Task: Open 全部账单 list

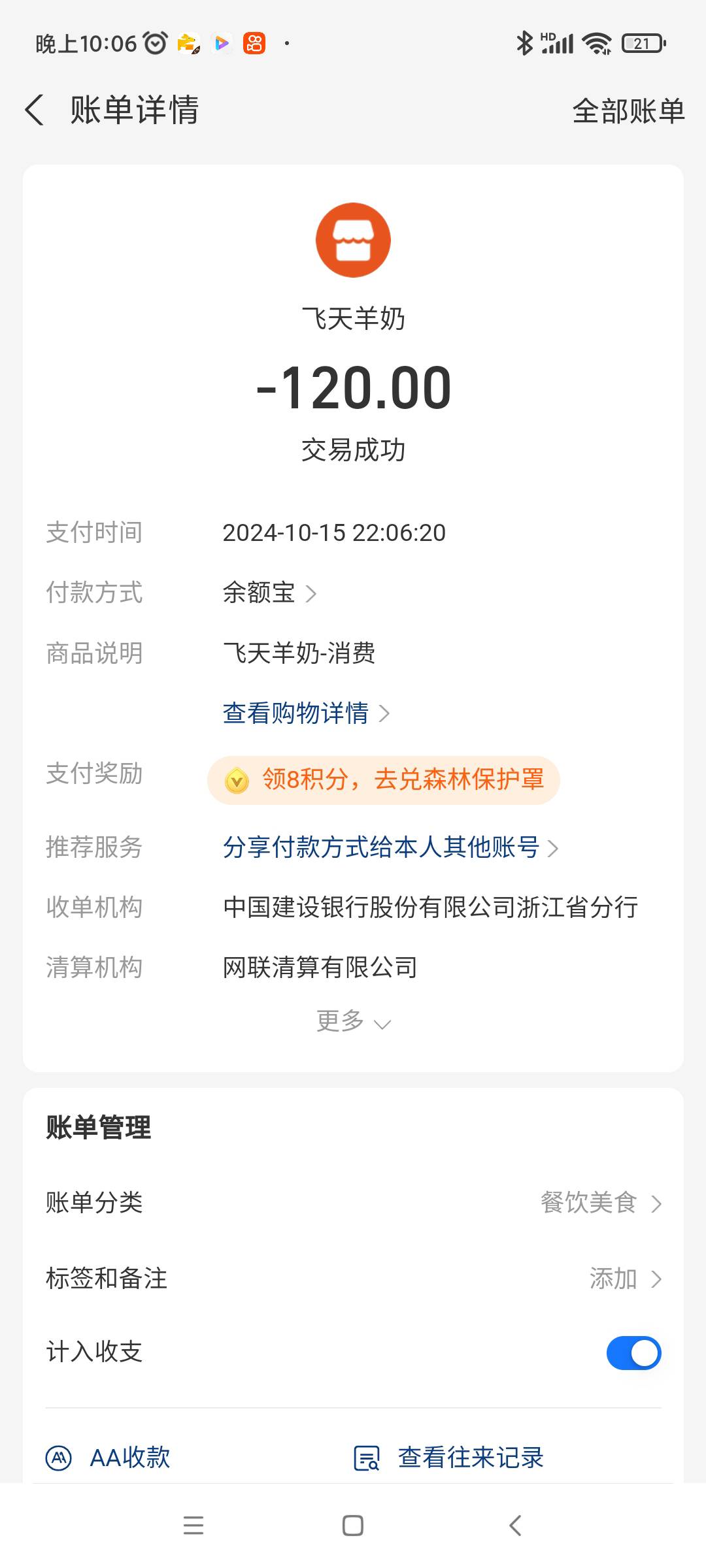Action: click(x=628, y=111)
